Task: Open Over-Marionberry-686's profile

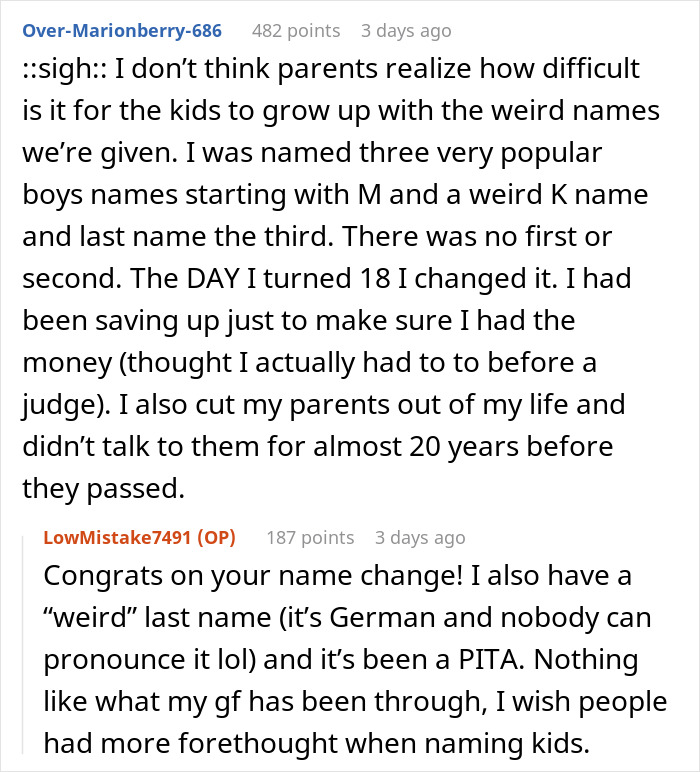Action: (x=121, y=31)
